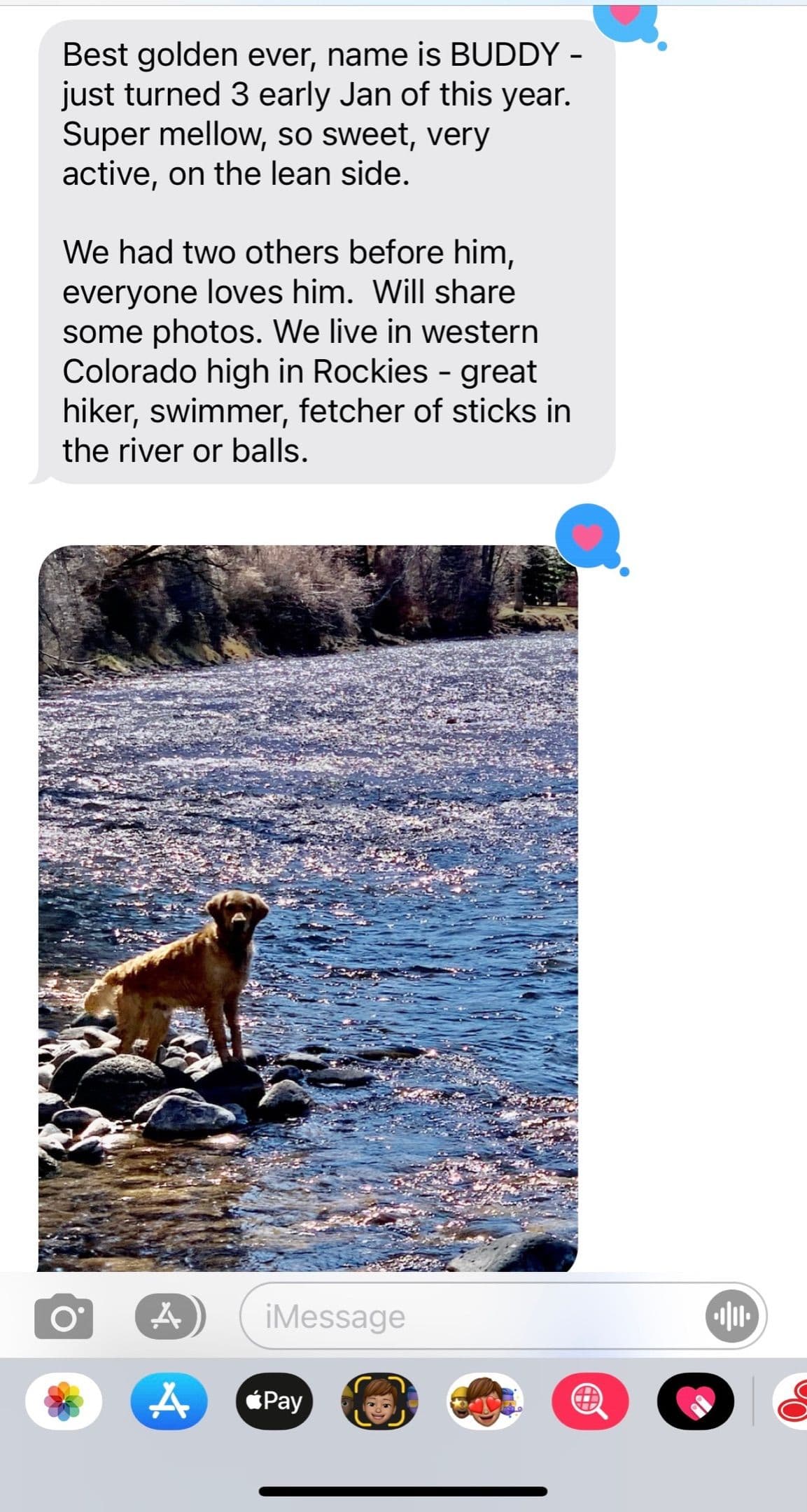The height and width of the screenshot is (1512, 807).
Task: Open Apple Pay in the app drawer
Action: [x=274, y=1401]
